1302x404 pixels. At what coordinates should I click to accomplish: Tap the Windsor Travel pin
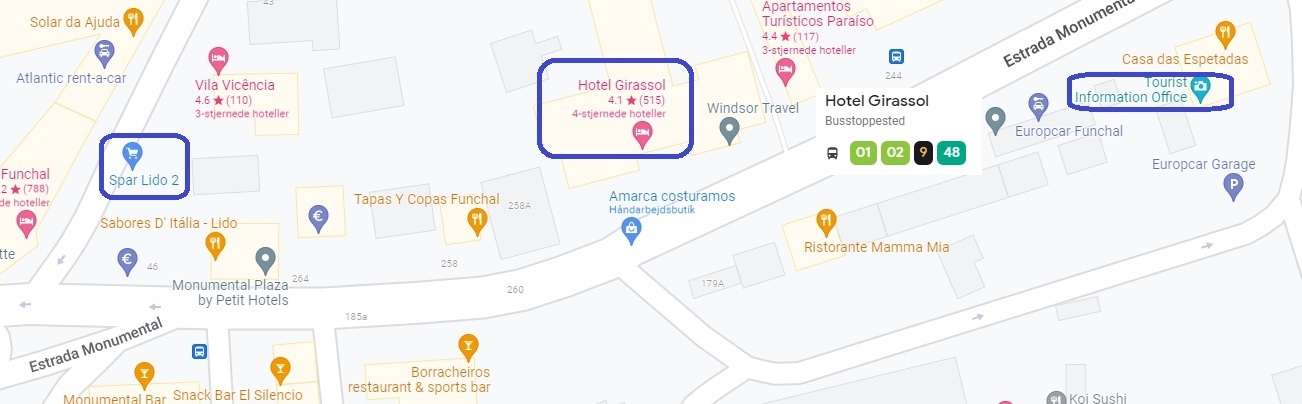coord(730,128)
